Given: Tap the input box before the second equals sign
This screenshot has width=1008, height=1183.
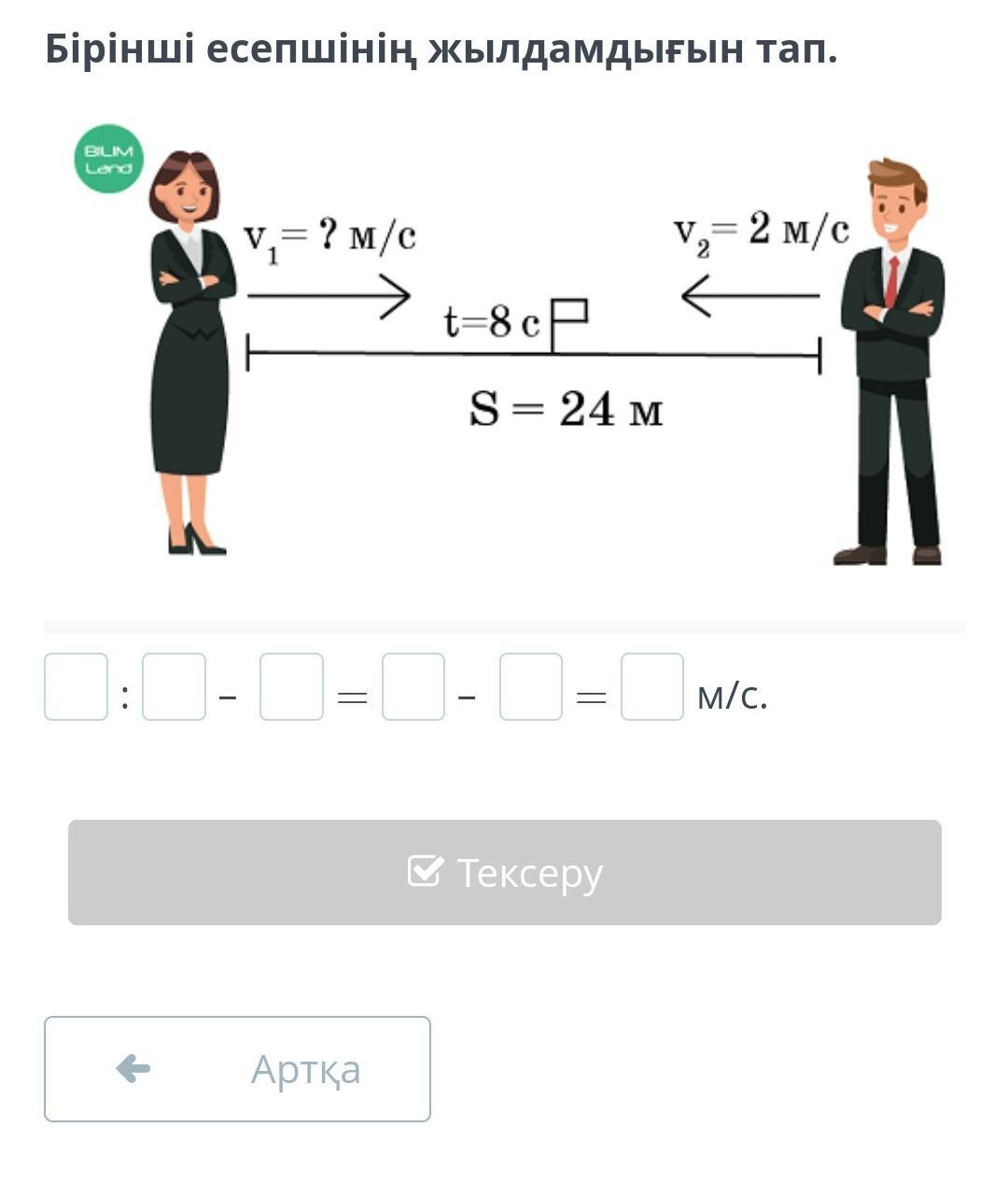Looking at the screenshot, I should (x=531, y=687).
